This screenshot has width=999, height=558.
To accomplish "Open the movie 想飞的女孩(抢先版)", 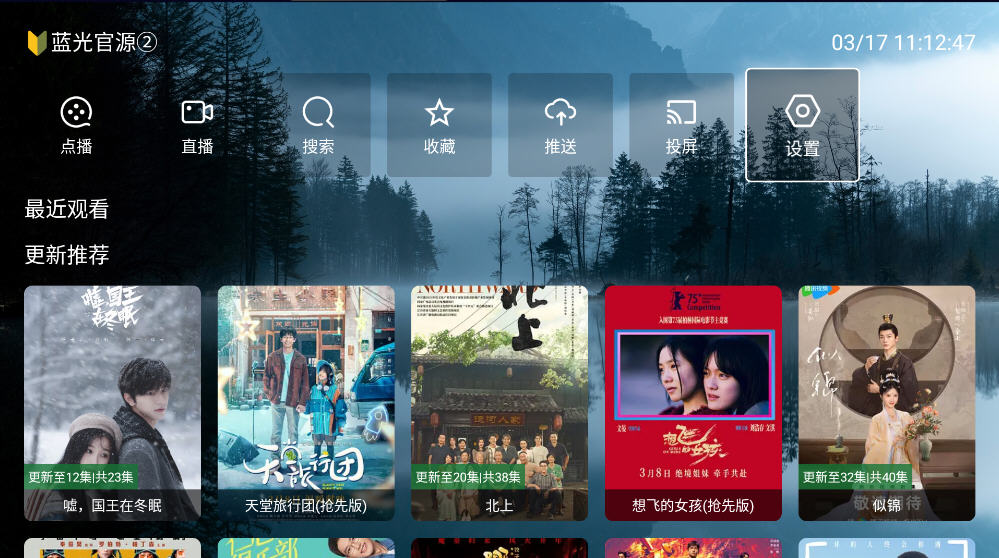I will (693, 402).
